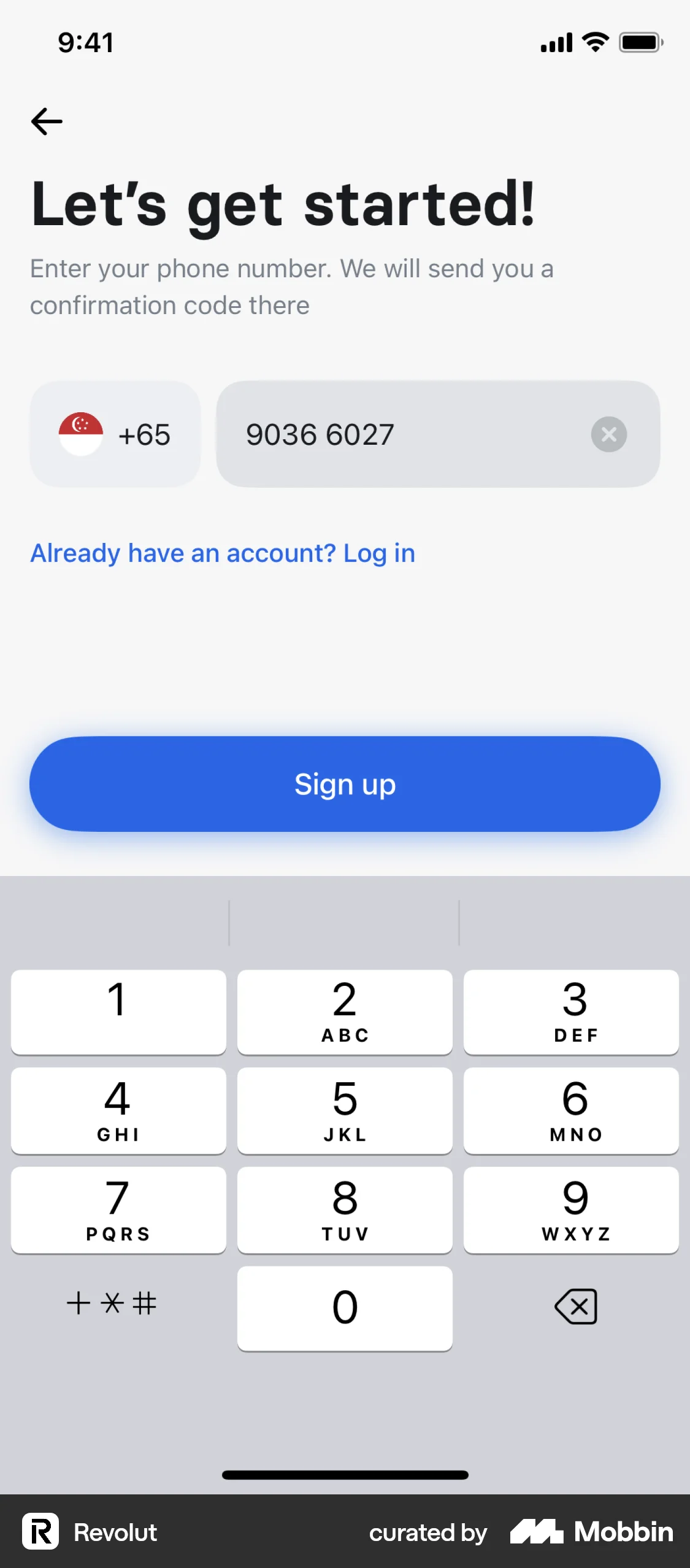The height and width of the screenshot is (1568, 690).
Task: Tap the 7 PQRS key
Action: tap(118, 1210)
